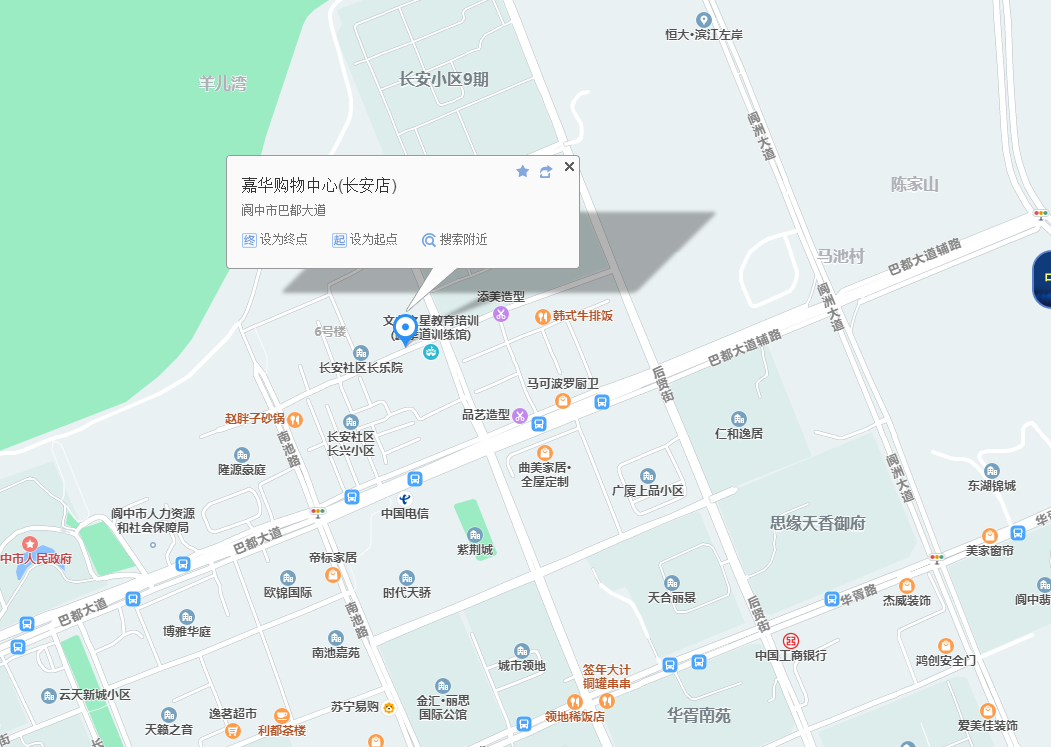Share 嘉华购物中心 location
Image resolution: width=1051 pixels, height=747 pixels.
[545, 172]
